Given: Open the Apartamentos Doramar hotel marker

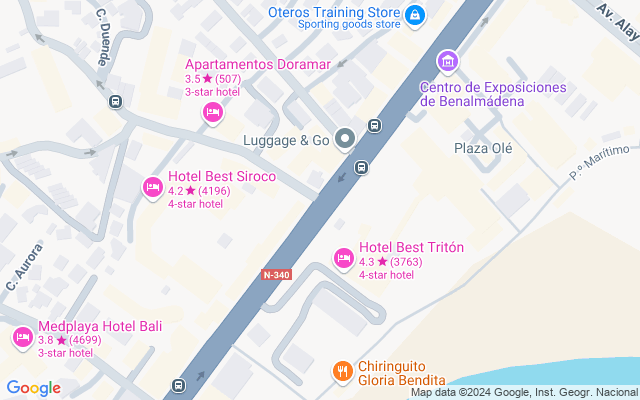Looking at the screenshot, I should click(x=212, y=113).
